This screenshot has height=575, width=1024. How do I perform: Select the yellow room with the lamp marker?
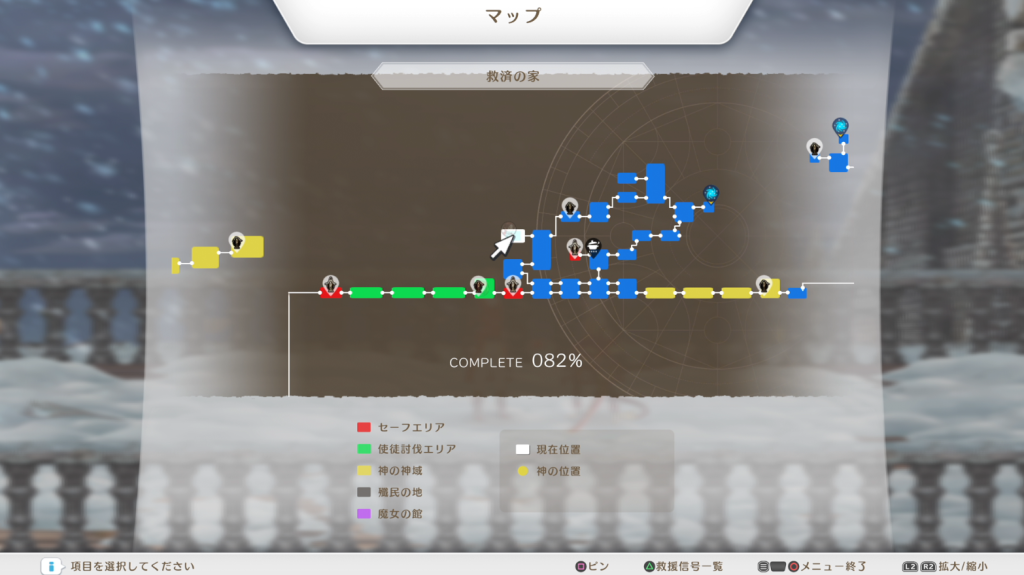(247, 246)
